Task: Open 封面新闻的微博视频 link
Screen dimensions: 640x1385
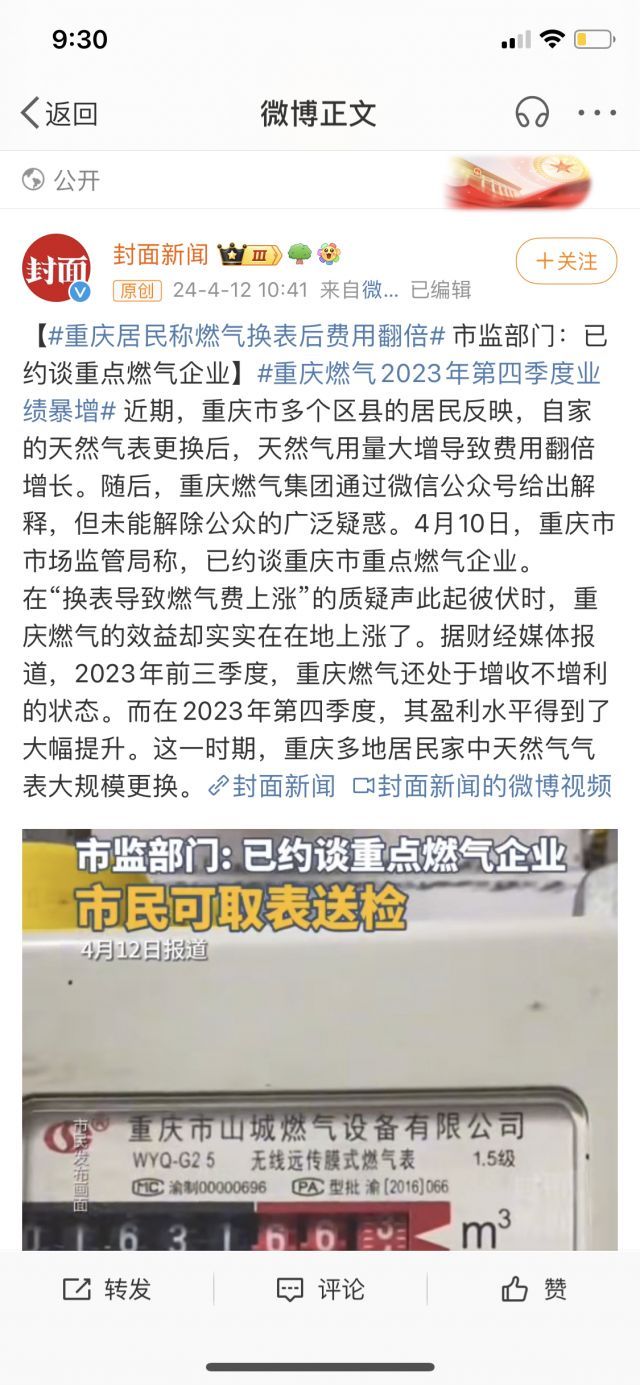Action: [x=482, y=786]
